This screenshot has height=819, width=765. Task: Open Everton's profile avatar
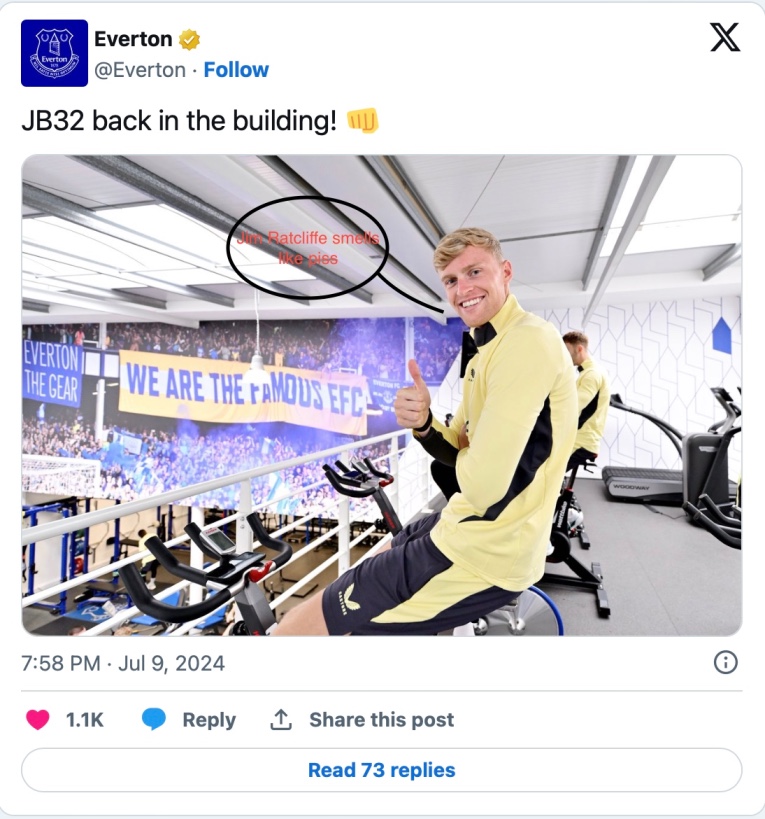coord(54,53)
